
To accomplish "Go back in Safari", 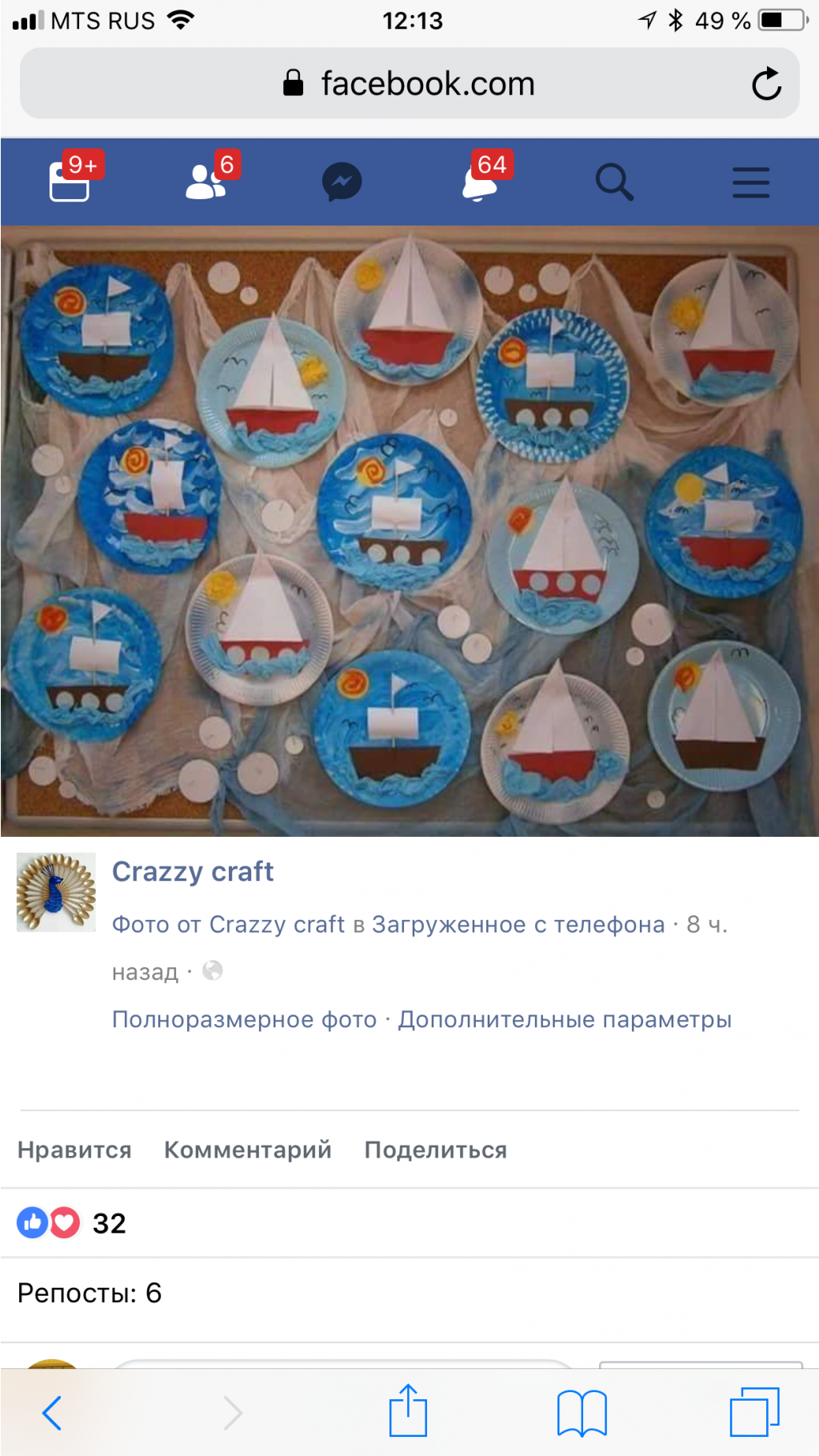I will [52, 1413].
